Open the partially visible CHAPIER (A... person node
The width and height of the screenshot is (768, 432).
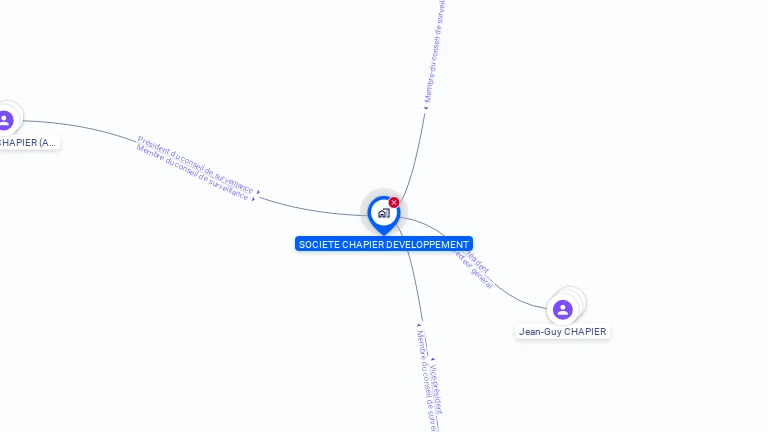6,121
